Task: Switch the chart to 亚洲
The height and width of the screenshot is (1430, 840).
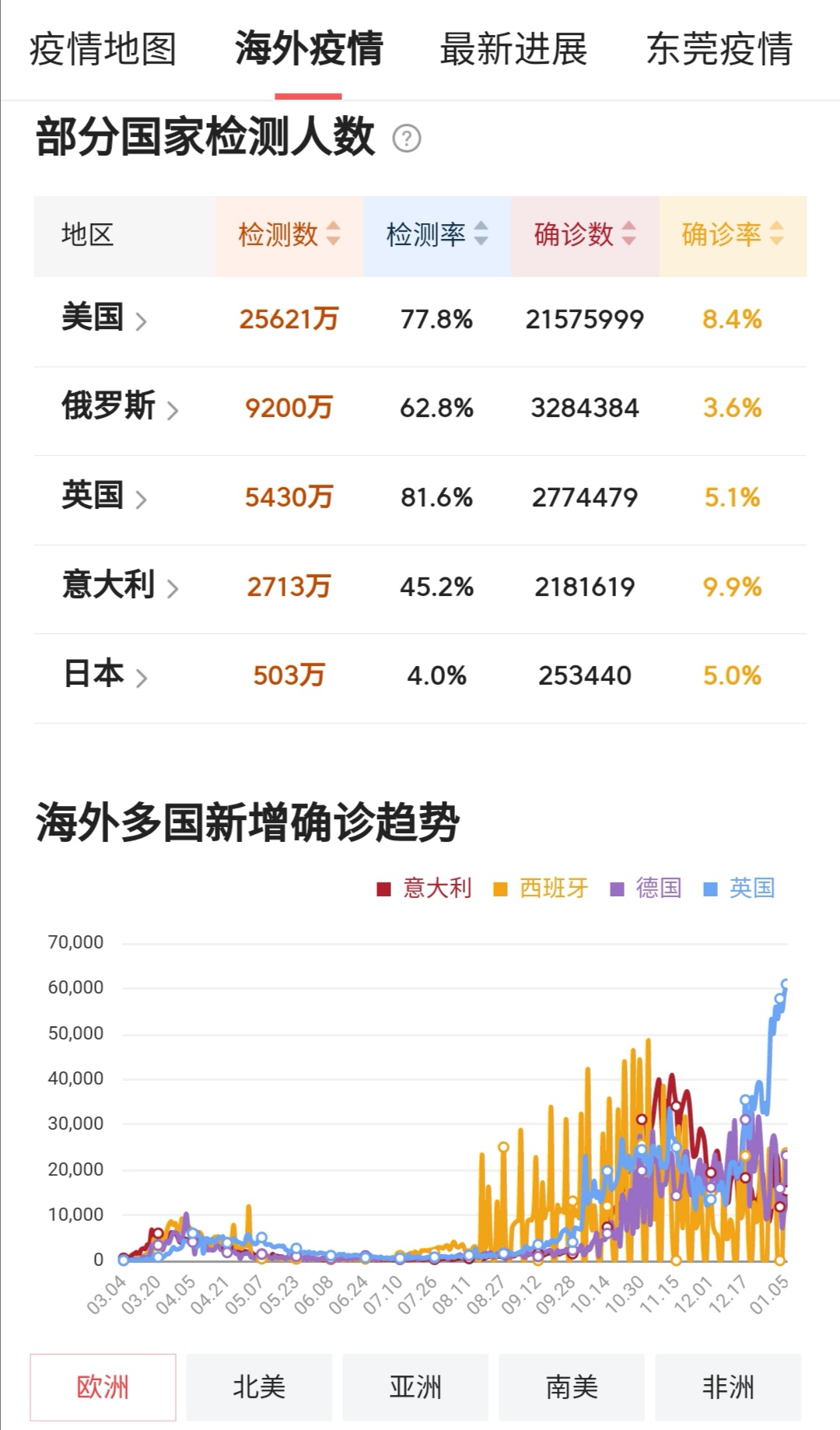Action: pyautogui.click(x=415, y=1386)
